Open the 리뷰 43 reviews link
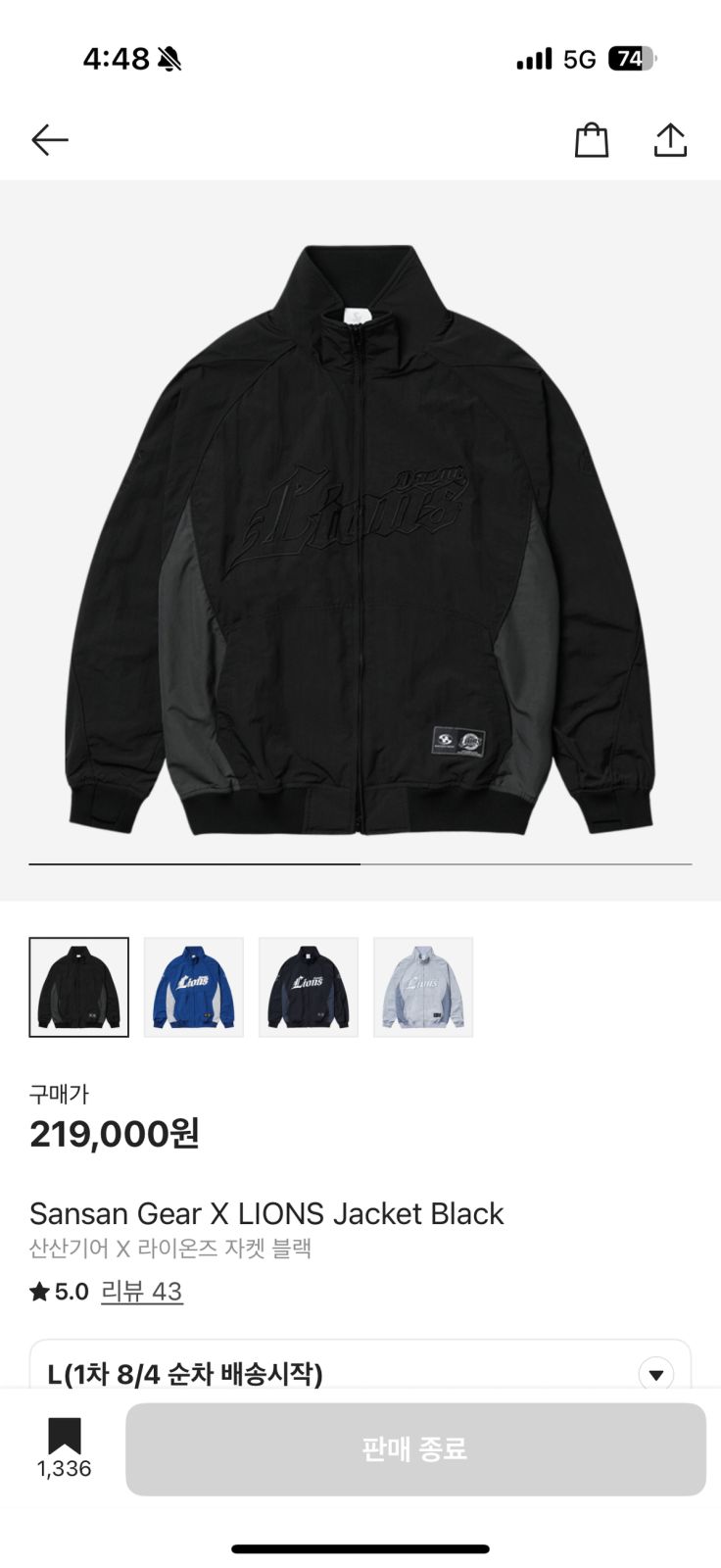721x1568 pixels. pos(141,1292)
